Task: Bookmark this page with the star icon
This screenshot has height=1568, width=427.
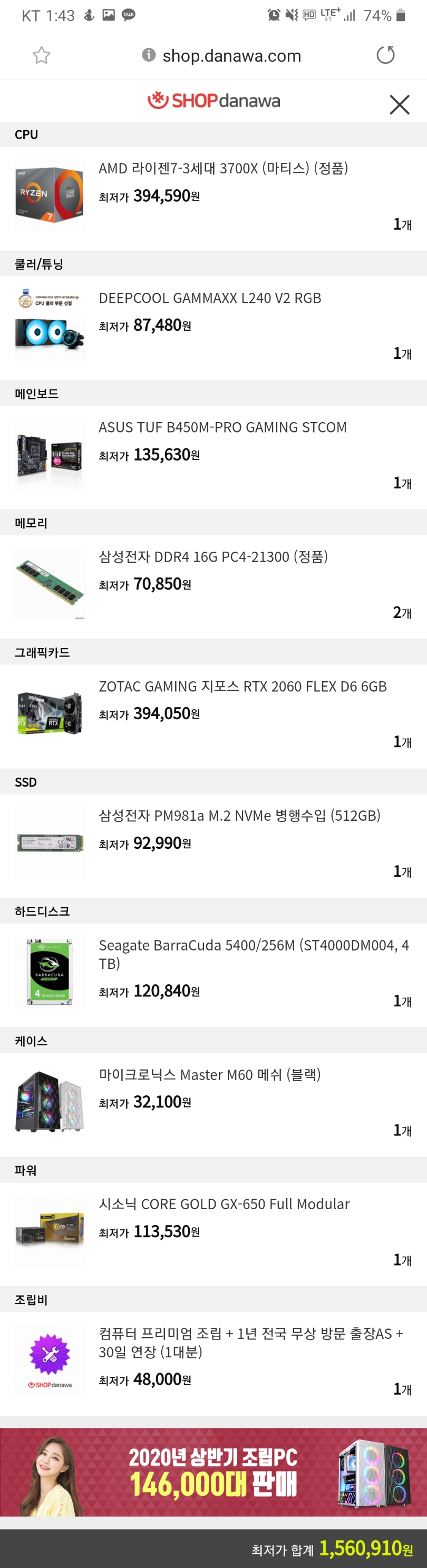Action: [42, 55]
